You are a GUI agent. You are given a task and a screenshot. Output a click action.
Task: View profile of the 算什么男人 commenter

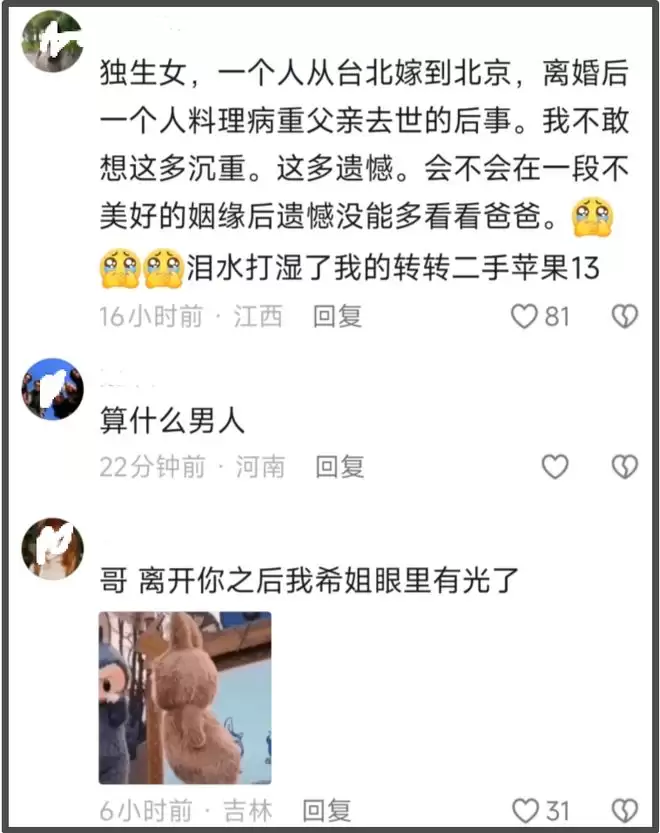[x=52, y=389]
